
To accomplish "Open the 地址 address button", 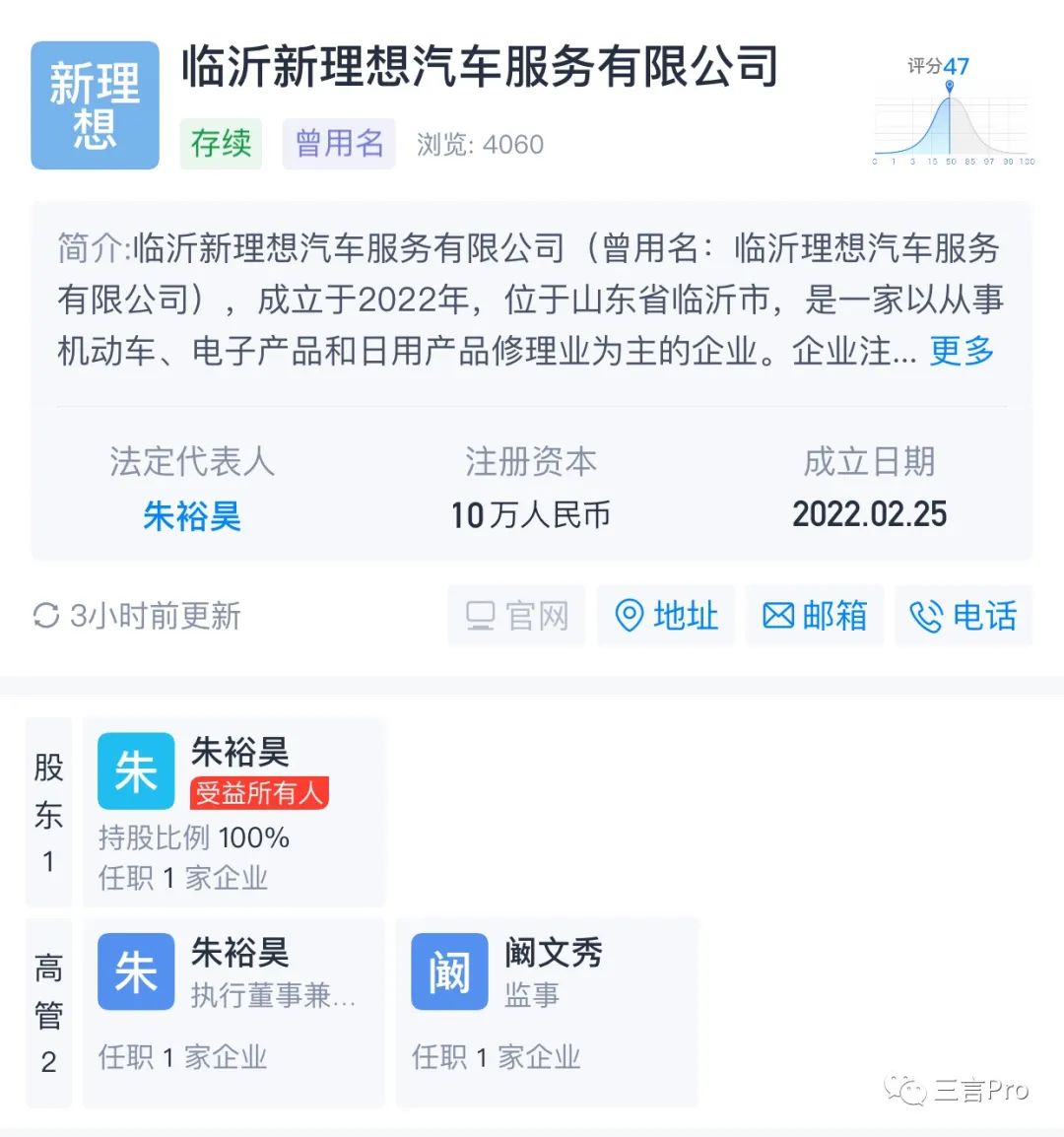I will (666, 616).
